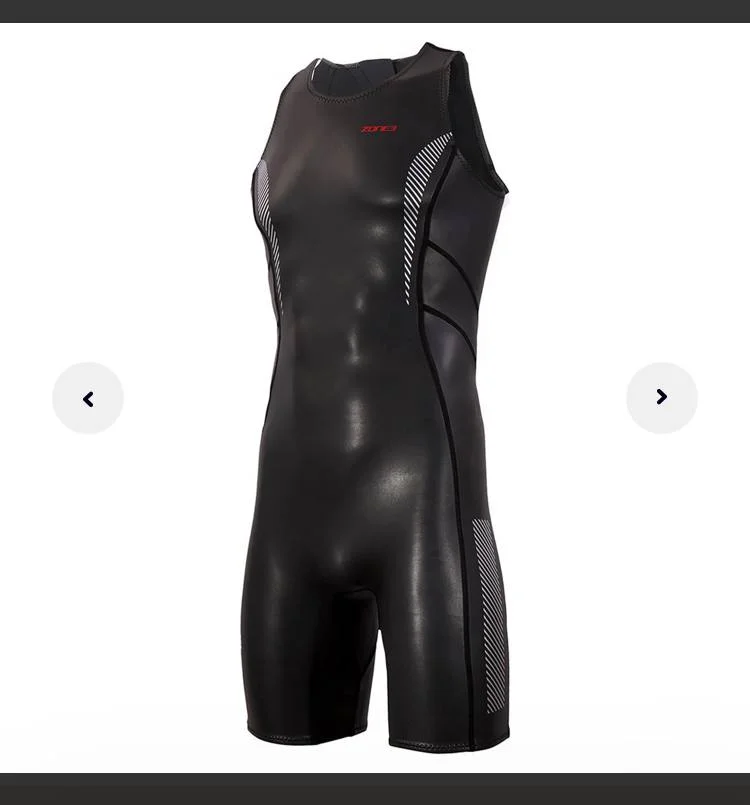The image size is (750, 805).
Task: Open the wetsuit product image
Action: click(380, 400)
